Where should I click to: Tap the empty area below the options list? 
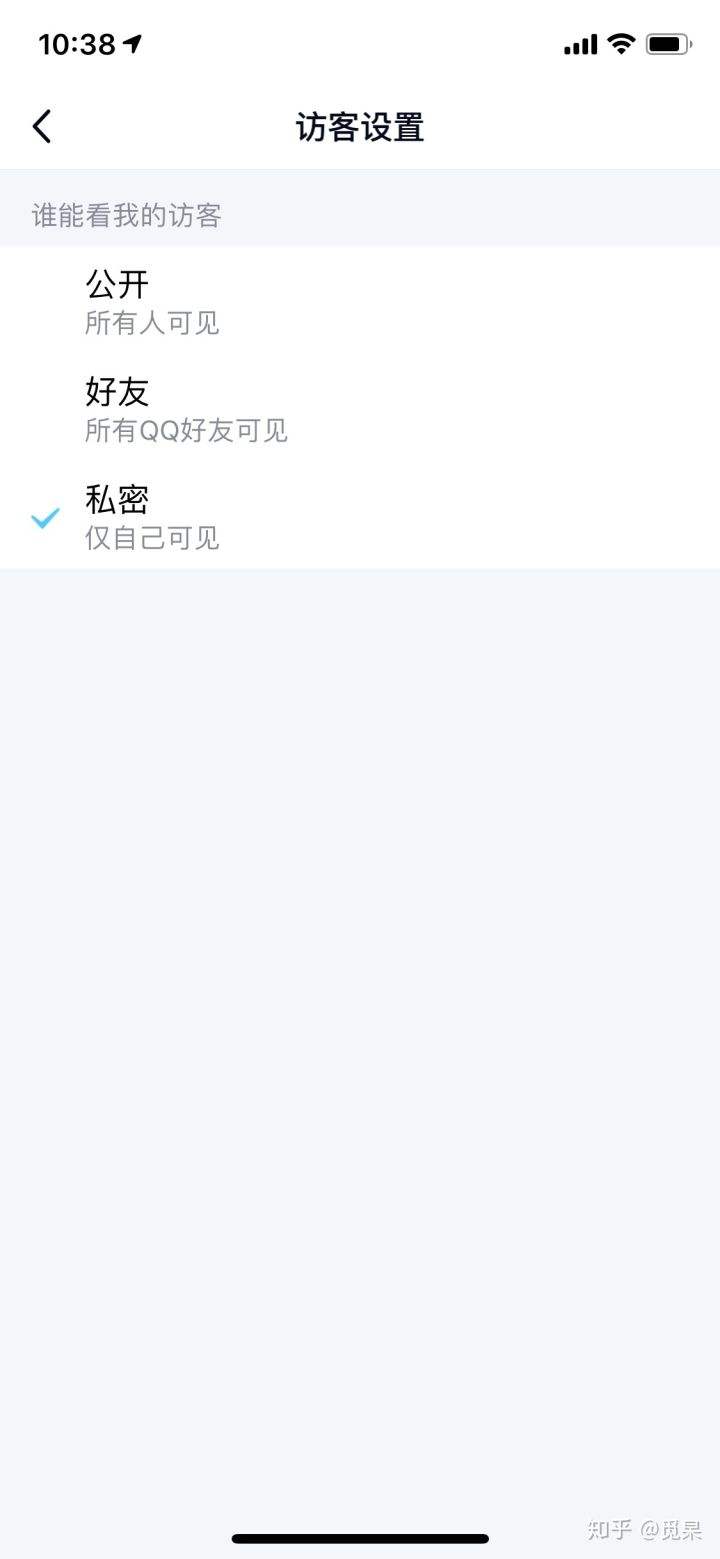[x=360, y=900]
